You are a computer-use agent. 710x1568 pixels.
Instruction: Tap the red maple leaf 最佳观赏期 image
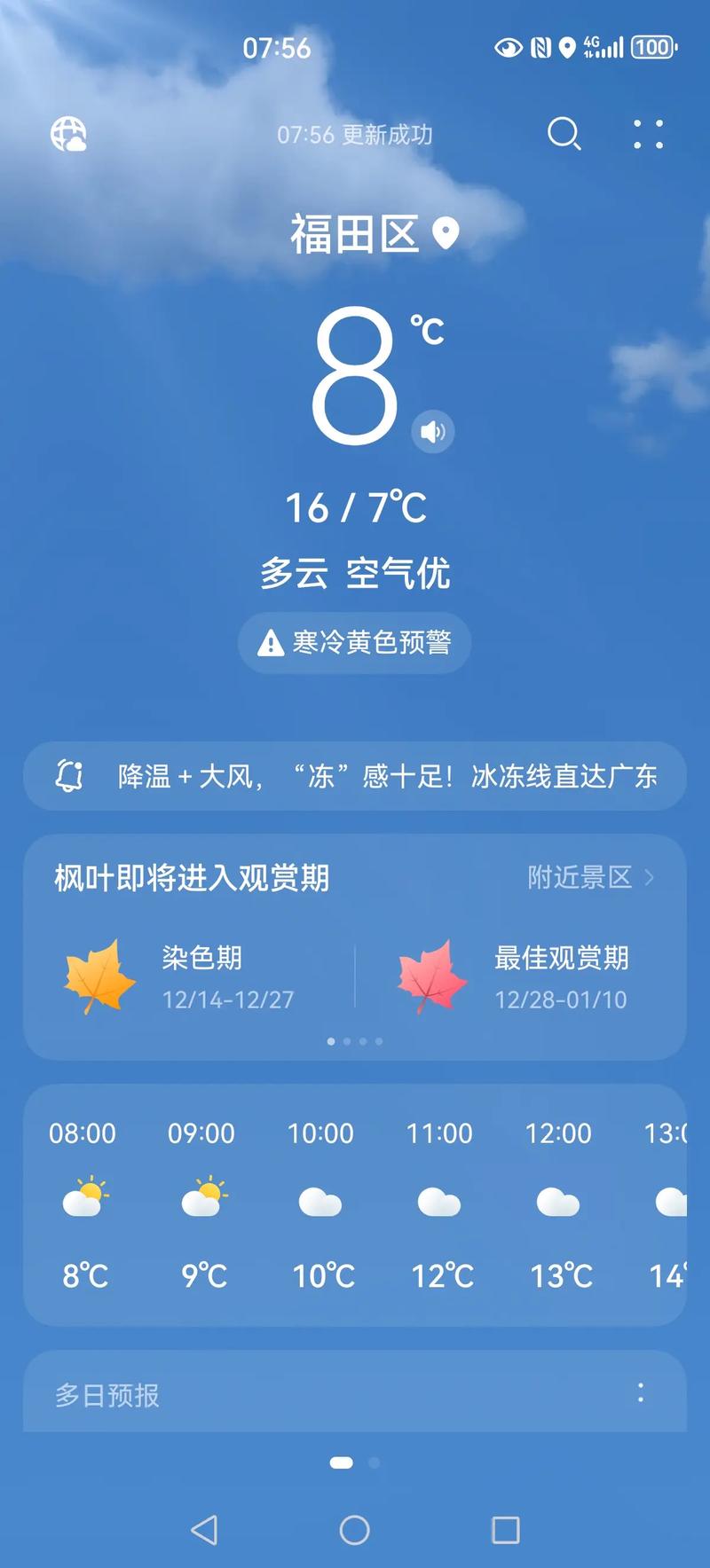pos(432,978)
